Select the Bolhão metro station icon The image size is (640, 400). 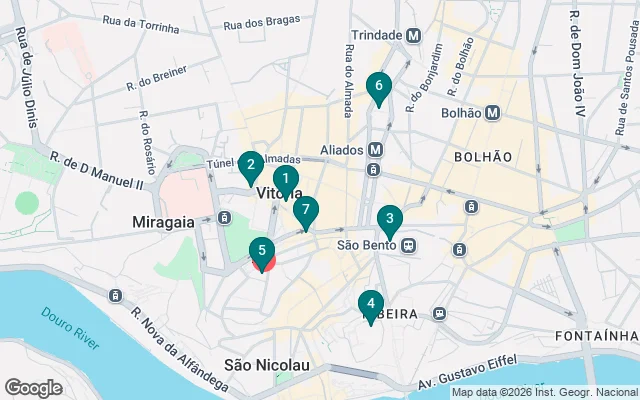click(493, 113)
